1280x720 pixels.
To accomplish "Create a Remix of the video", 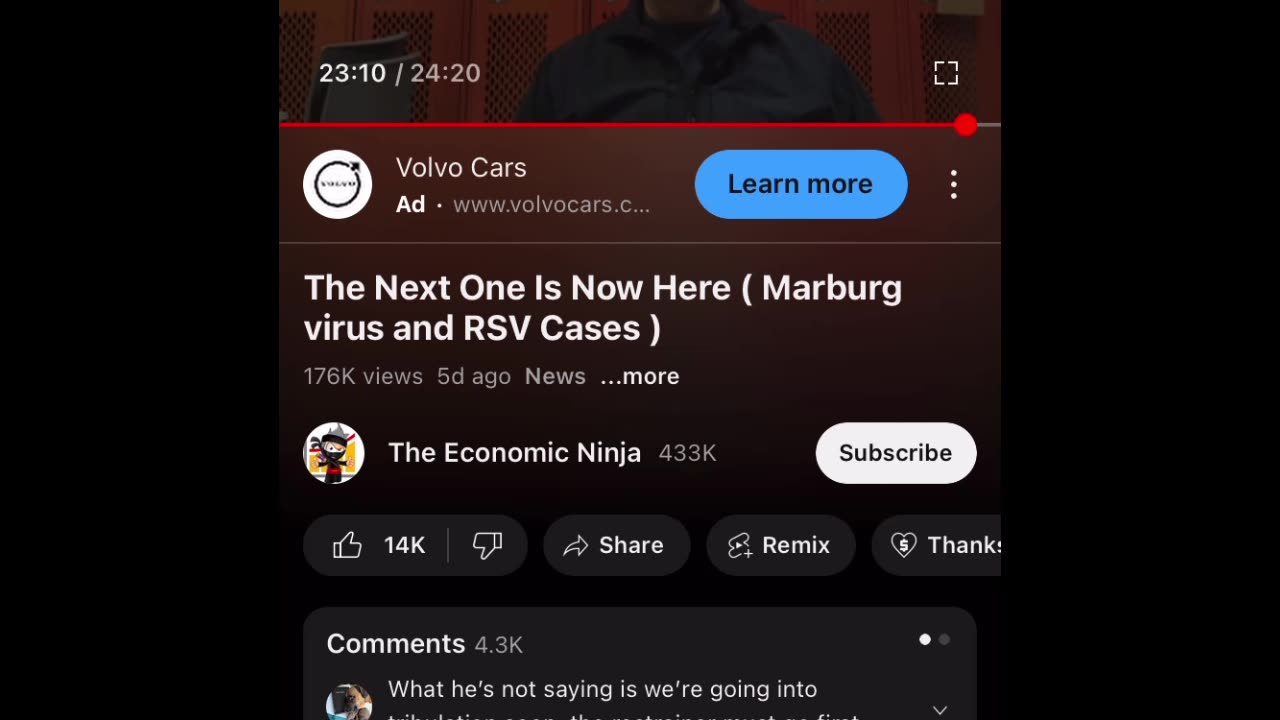I will pos(780,545).
